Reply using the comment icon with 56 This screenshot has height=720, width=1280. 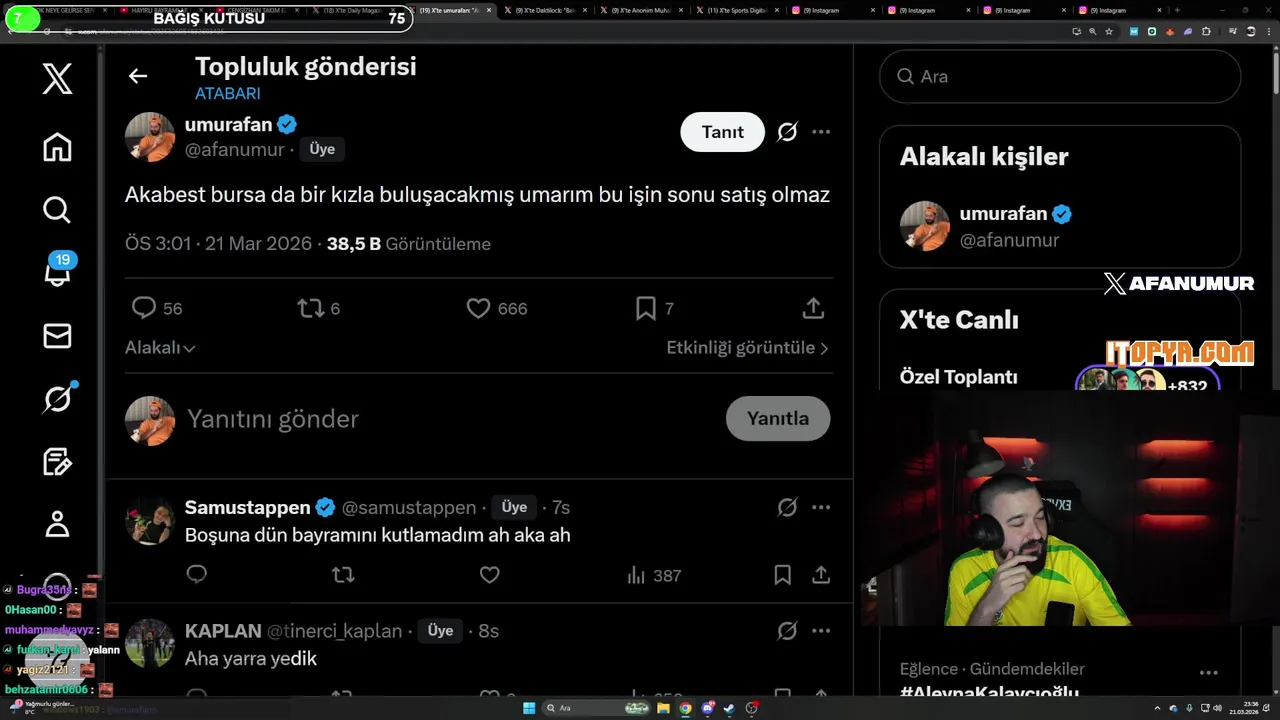tap(145, 308)
